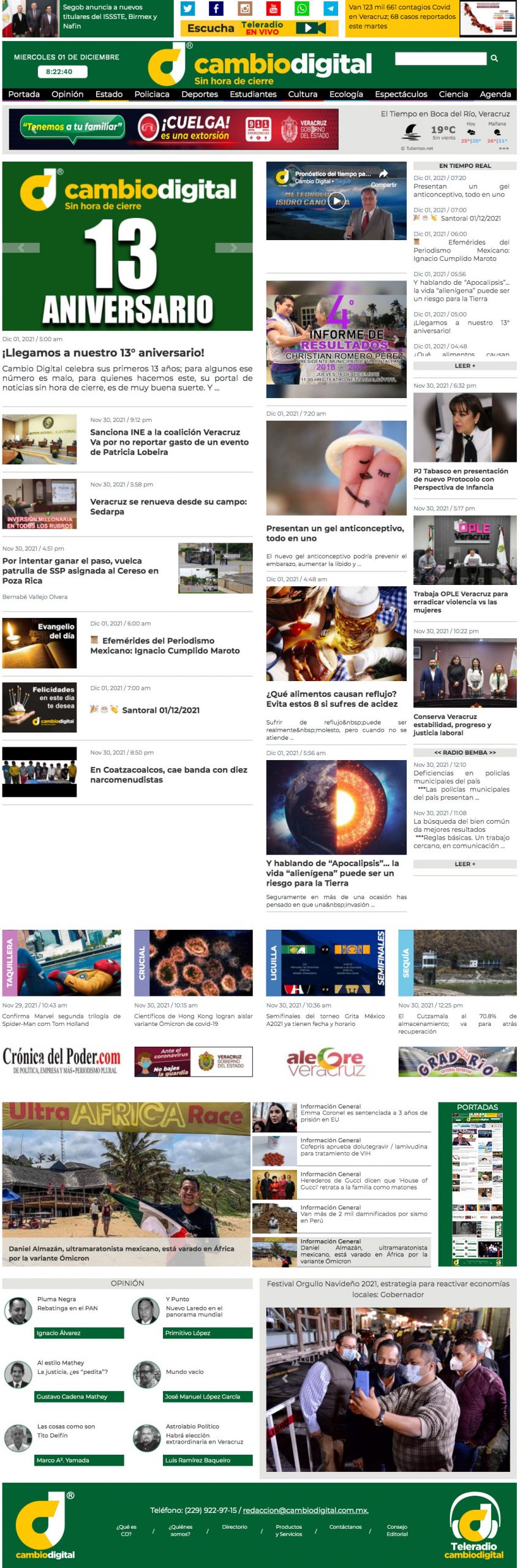Image resolution: width=520 pixels, height=1568 pixels.
Task: Go to the Policiaca section
Action: 152,94
